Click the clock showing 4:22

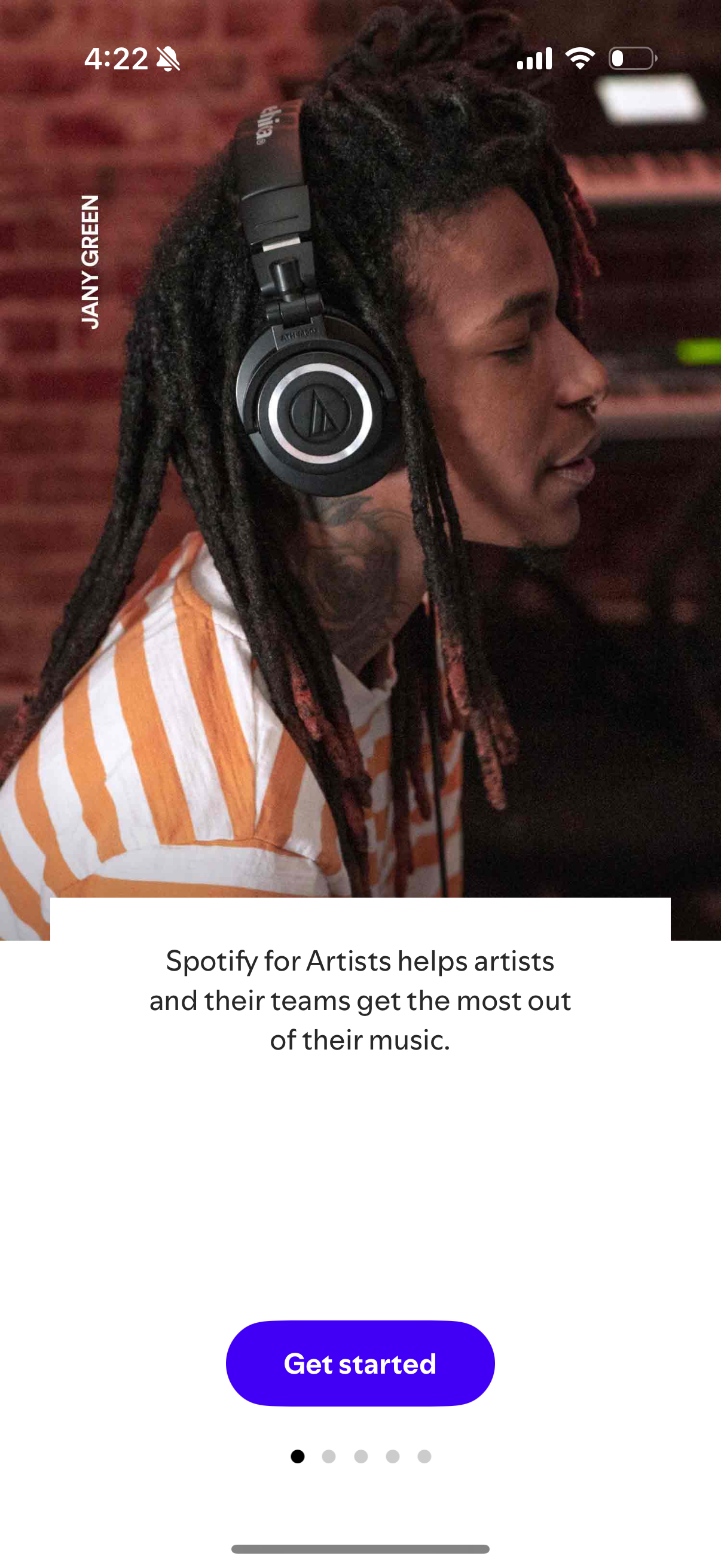[117, 58]
